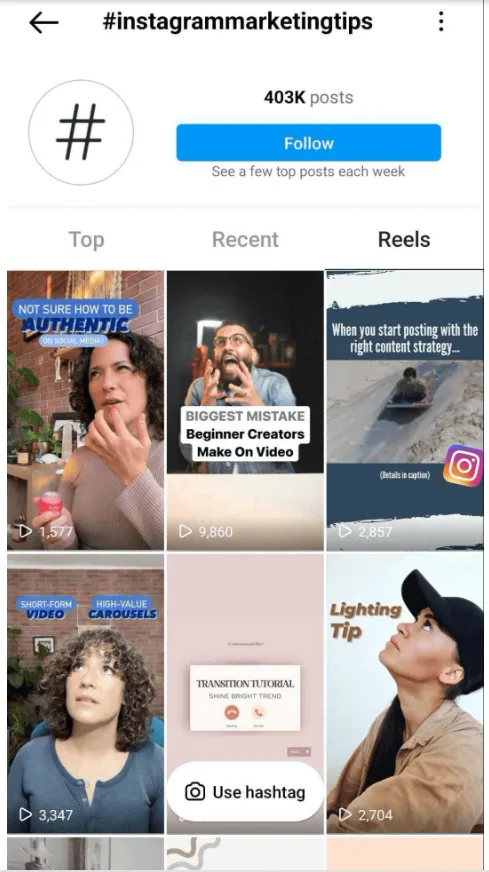Open the reel about being authentic

click(86, 410)
